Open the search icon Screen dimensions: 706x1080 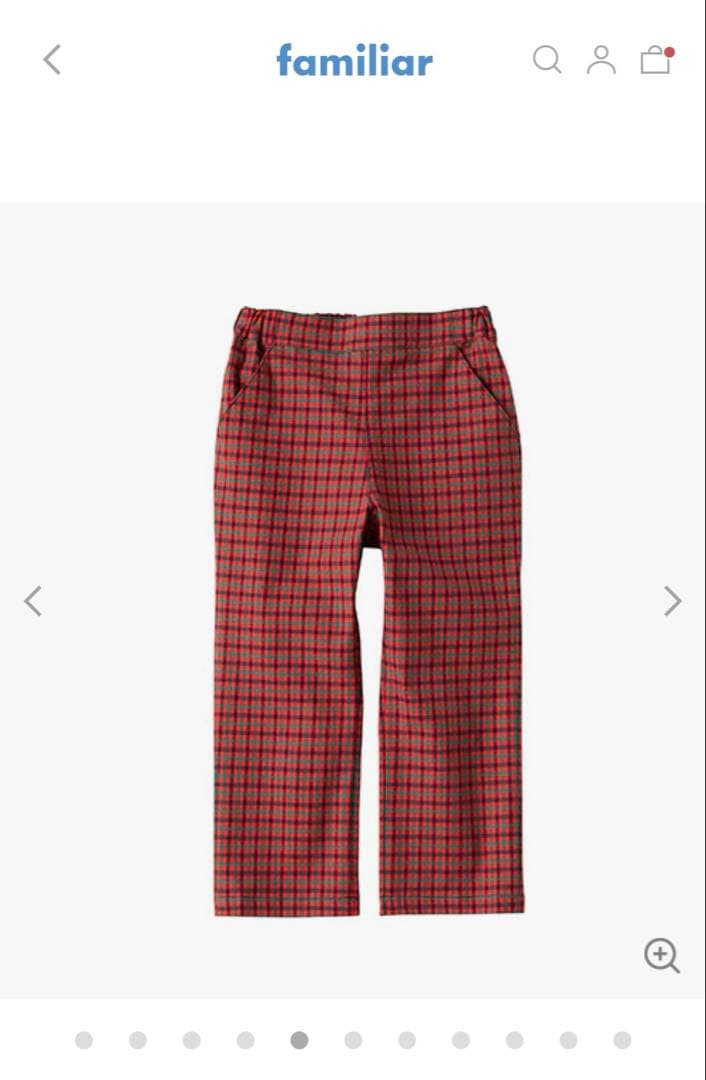click(x=546, y=60)
